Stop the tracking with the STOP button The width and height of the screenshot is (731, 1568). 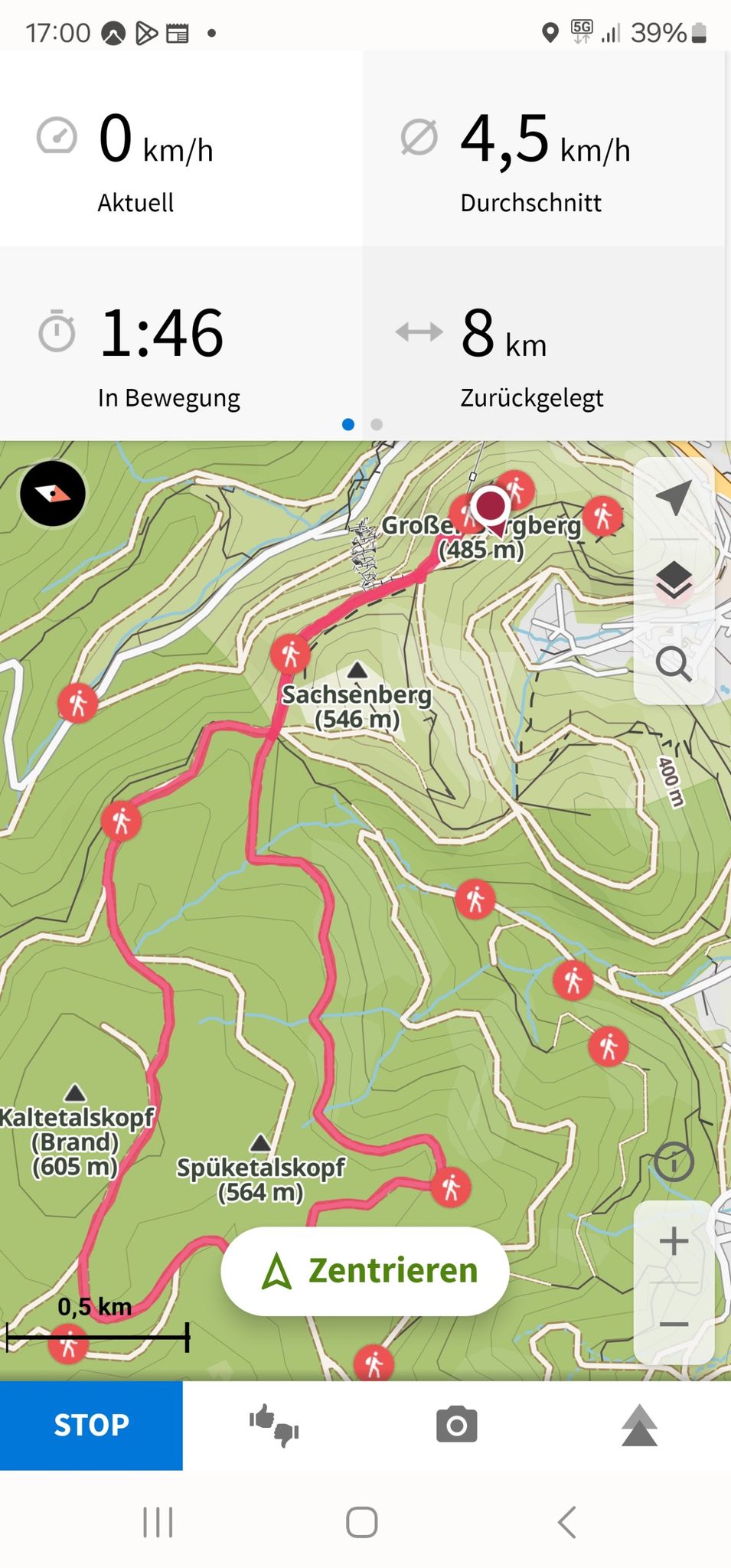click(x=91, y=1425)
